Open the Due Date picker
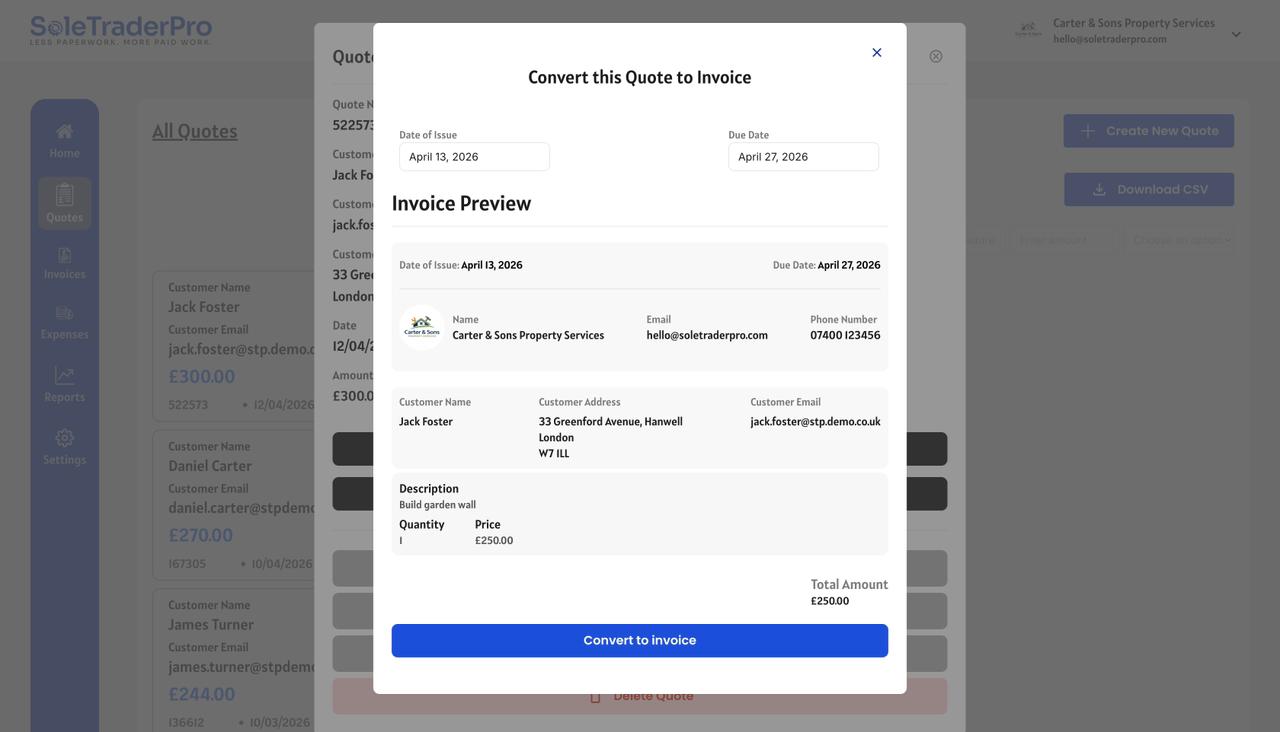Screen dimensions: 1280x732 tap(803, 157)
